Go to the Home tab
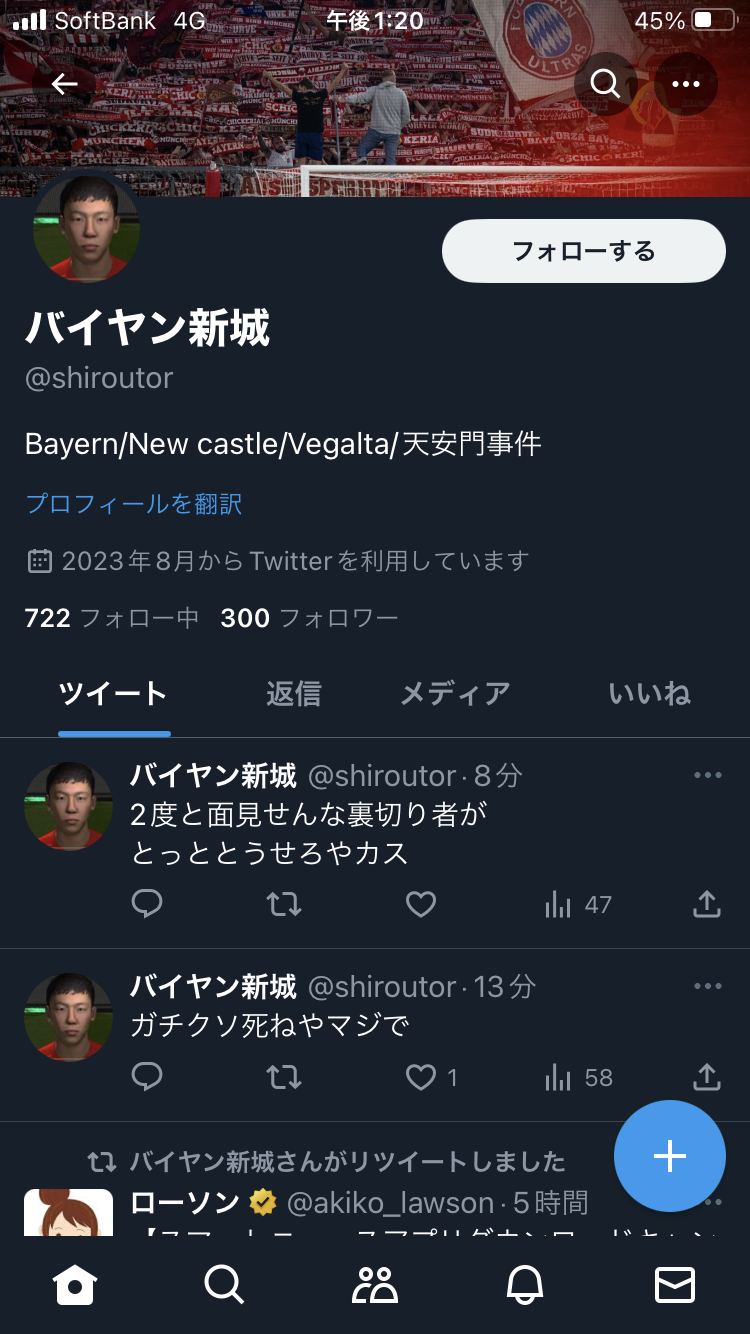The height and width of the screenshot is (1334, 750). (x=75, y=1285)
